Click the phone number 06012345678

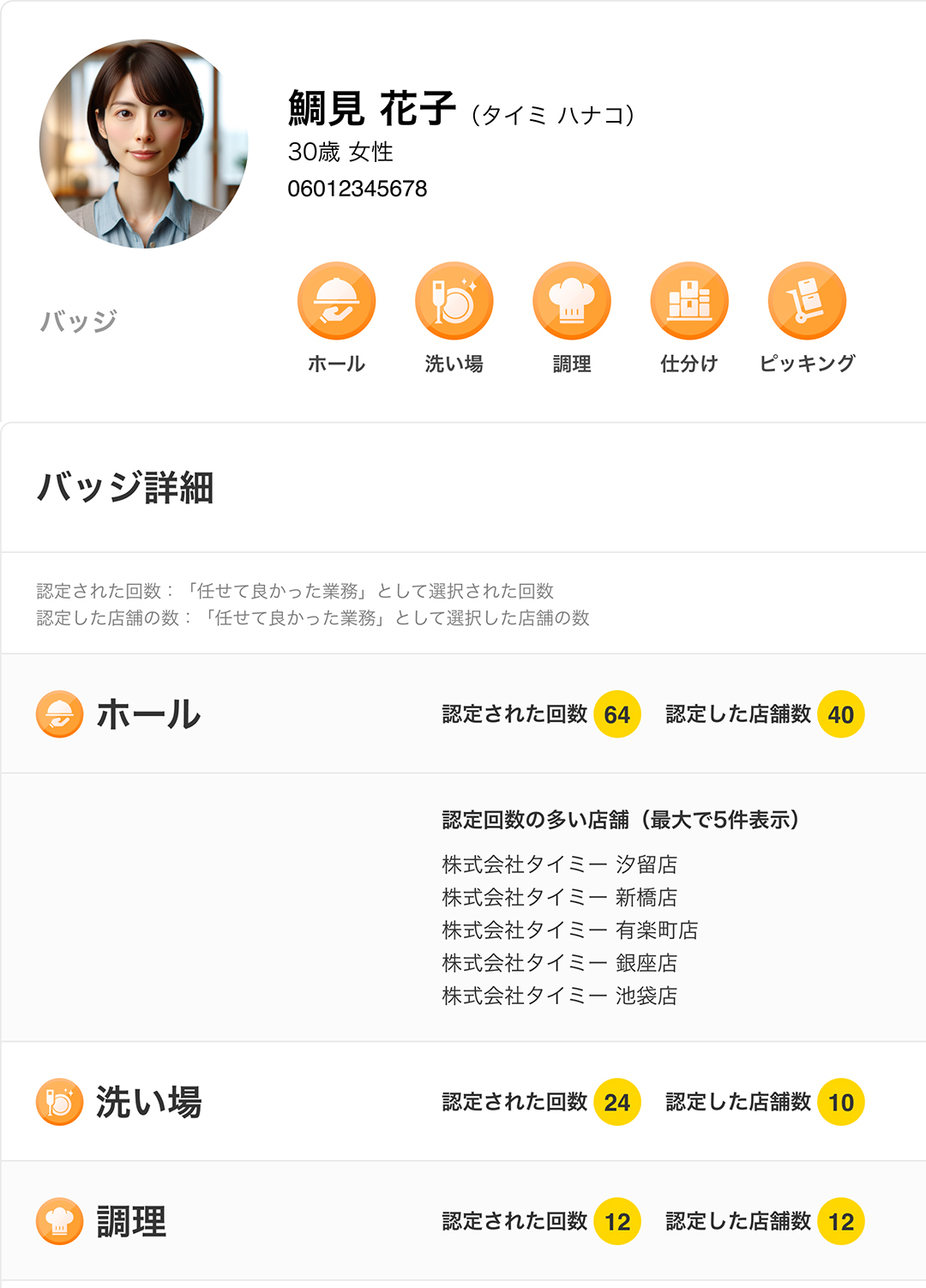359,189
